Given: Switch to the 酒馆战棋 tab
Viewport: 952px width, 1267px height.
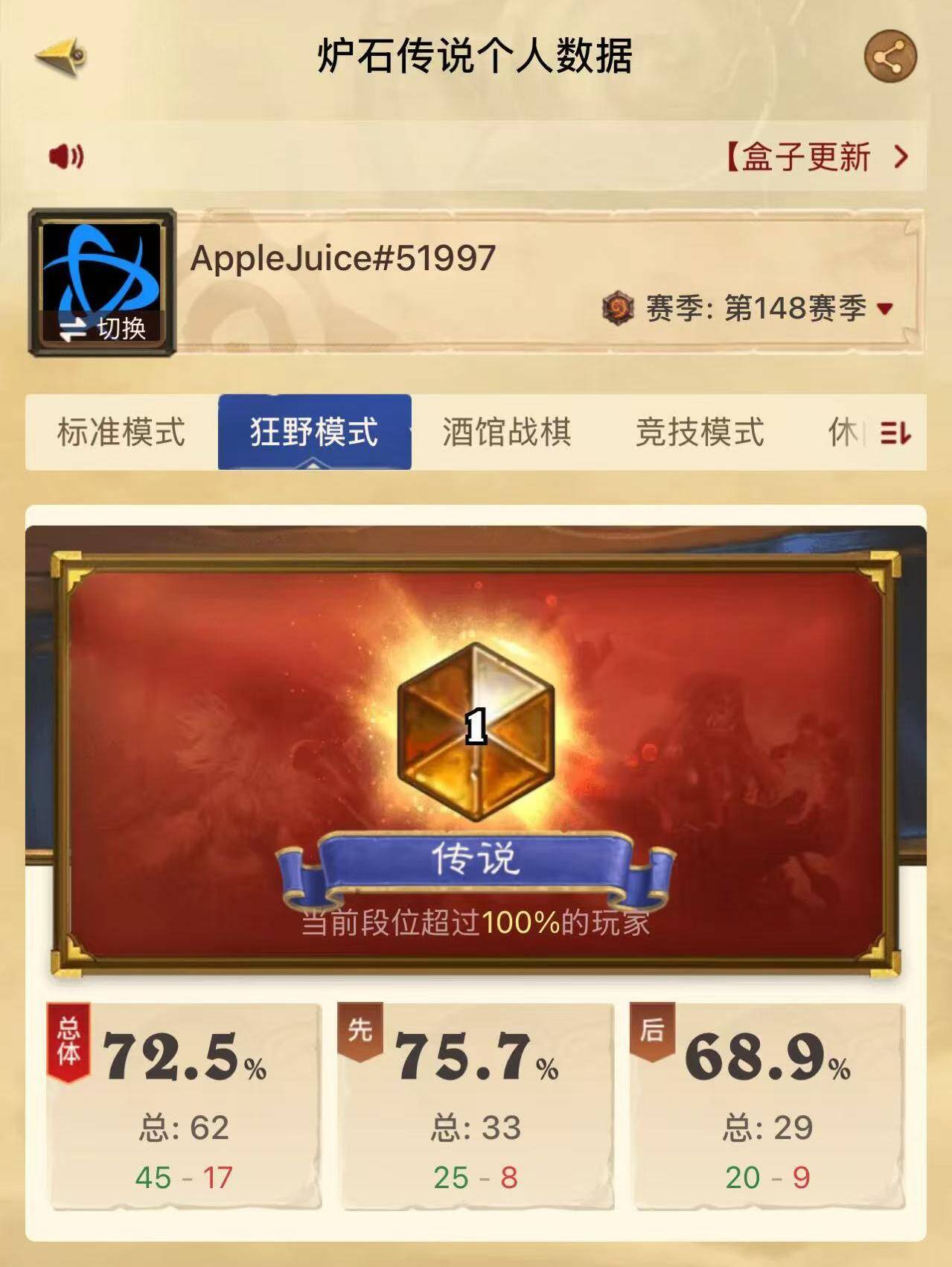Looking at the screenshot, I should coord(507,433).
